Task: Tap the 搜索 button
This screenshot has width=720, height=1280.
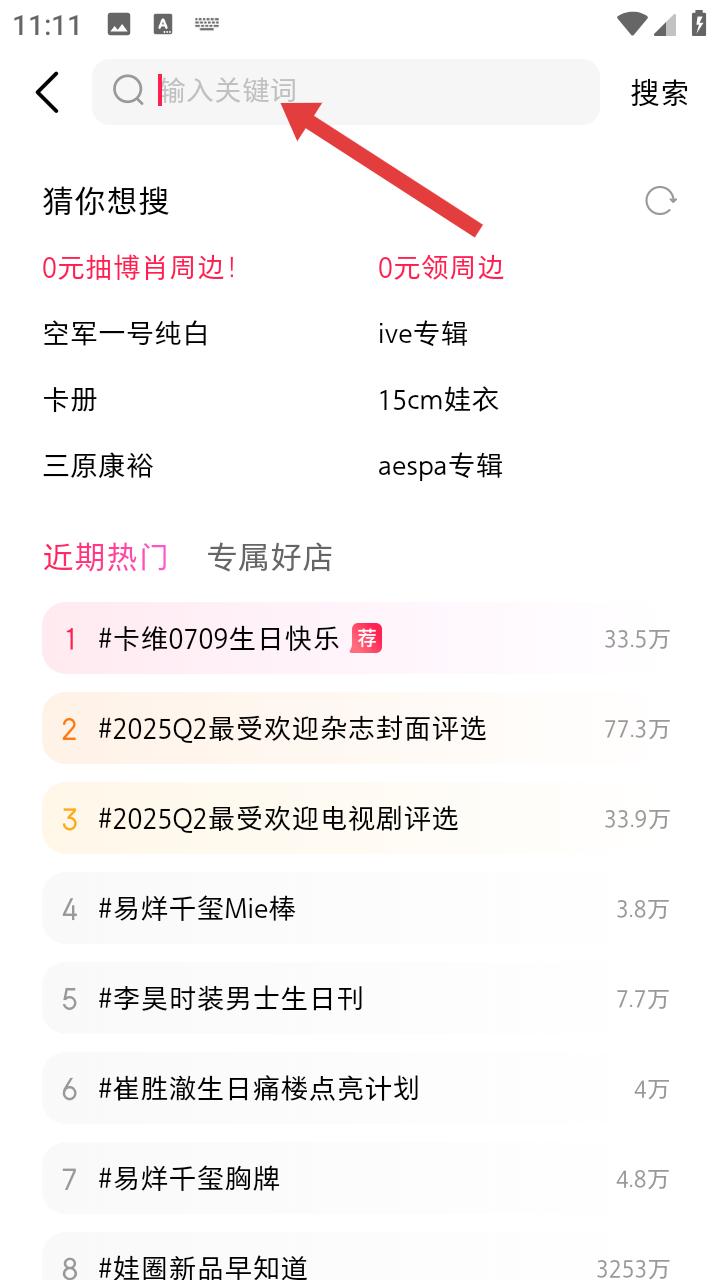Action: (659, 92)
